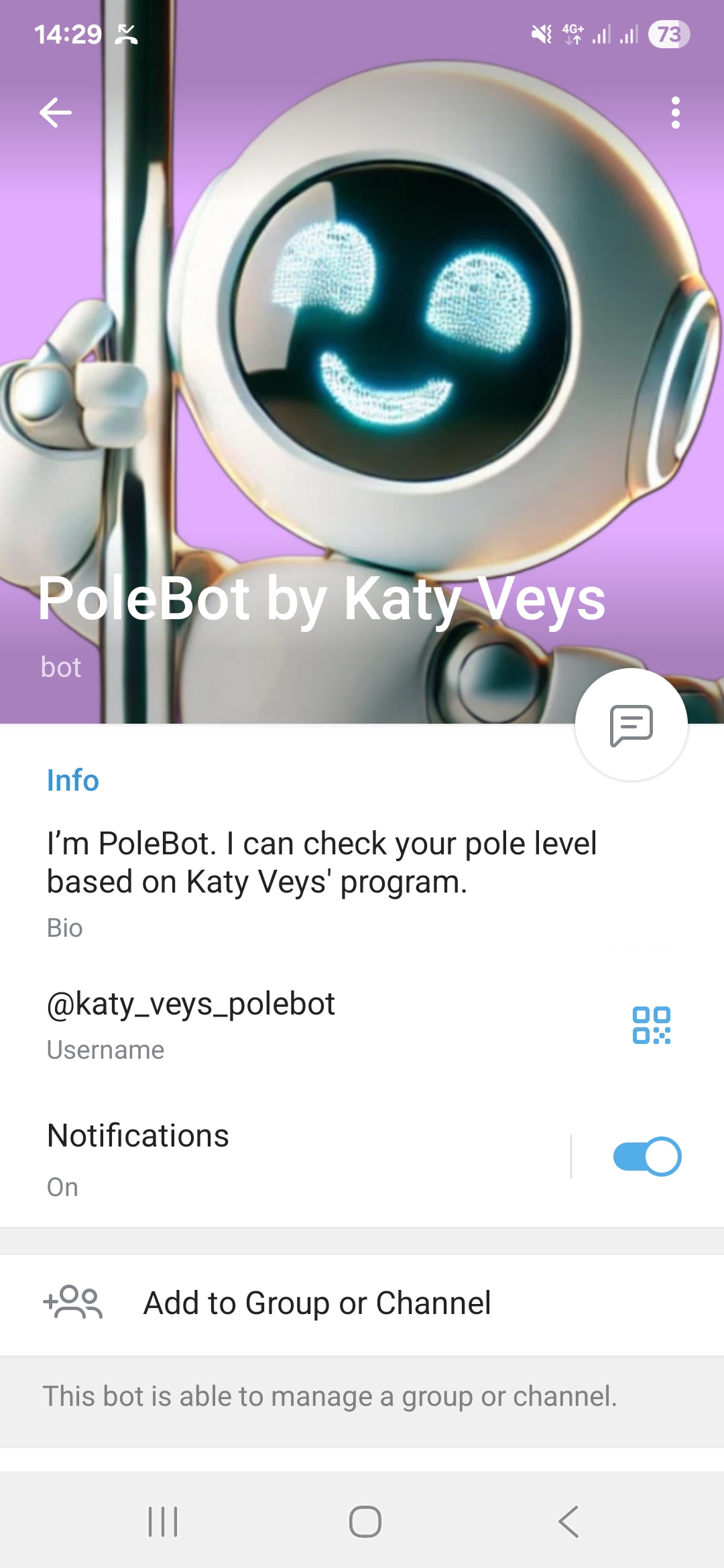724x1568 pixels.
Task: Select Add to Group or Channel
Action: 317,1303
